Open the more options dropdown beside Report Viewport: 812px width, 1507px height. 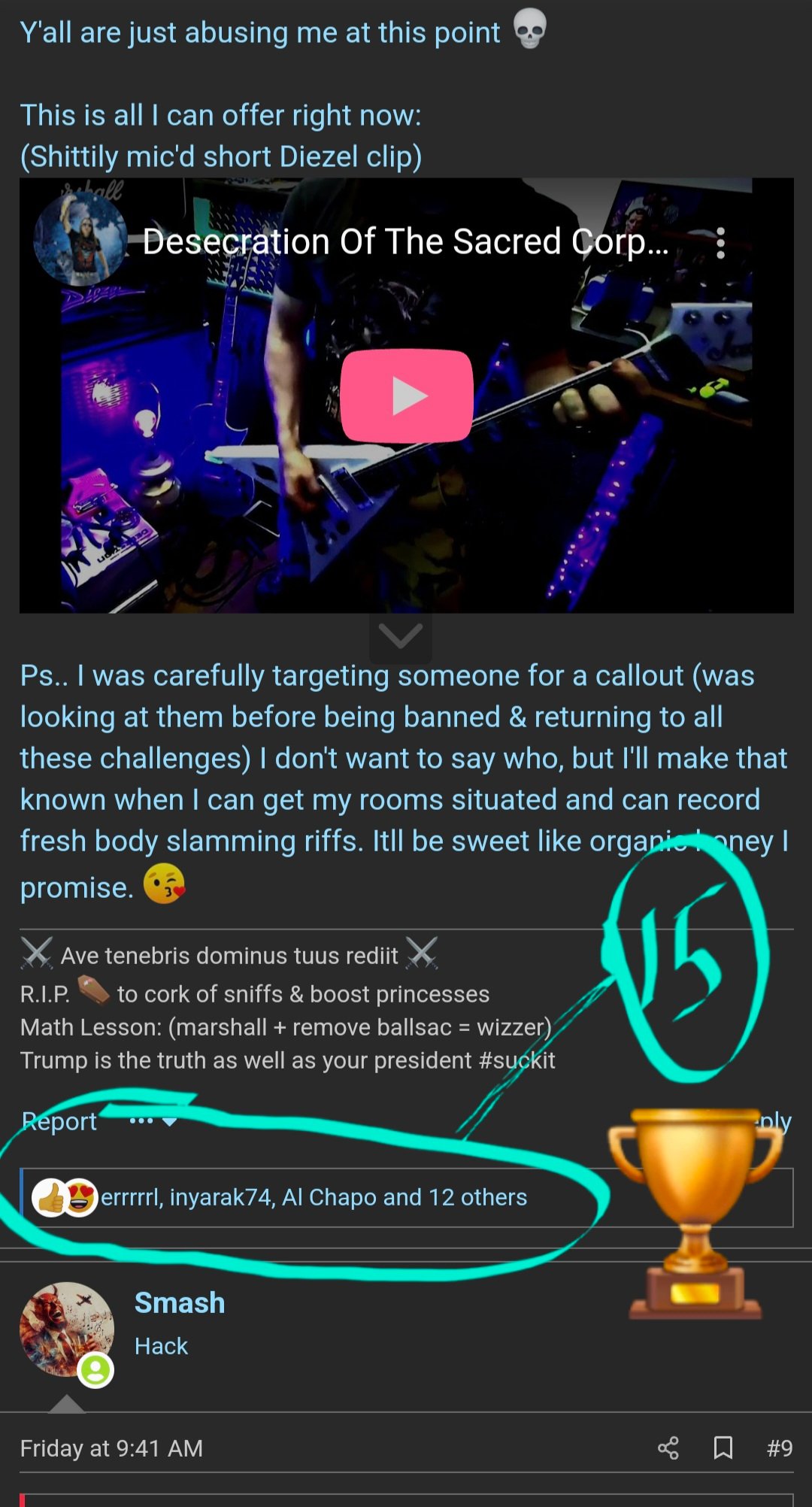[x=153, y=1121]
